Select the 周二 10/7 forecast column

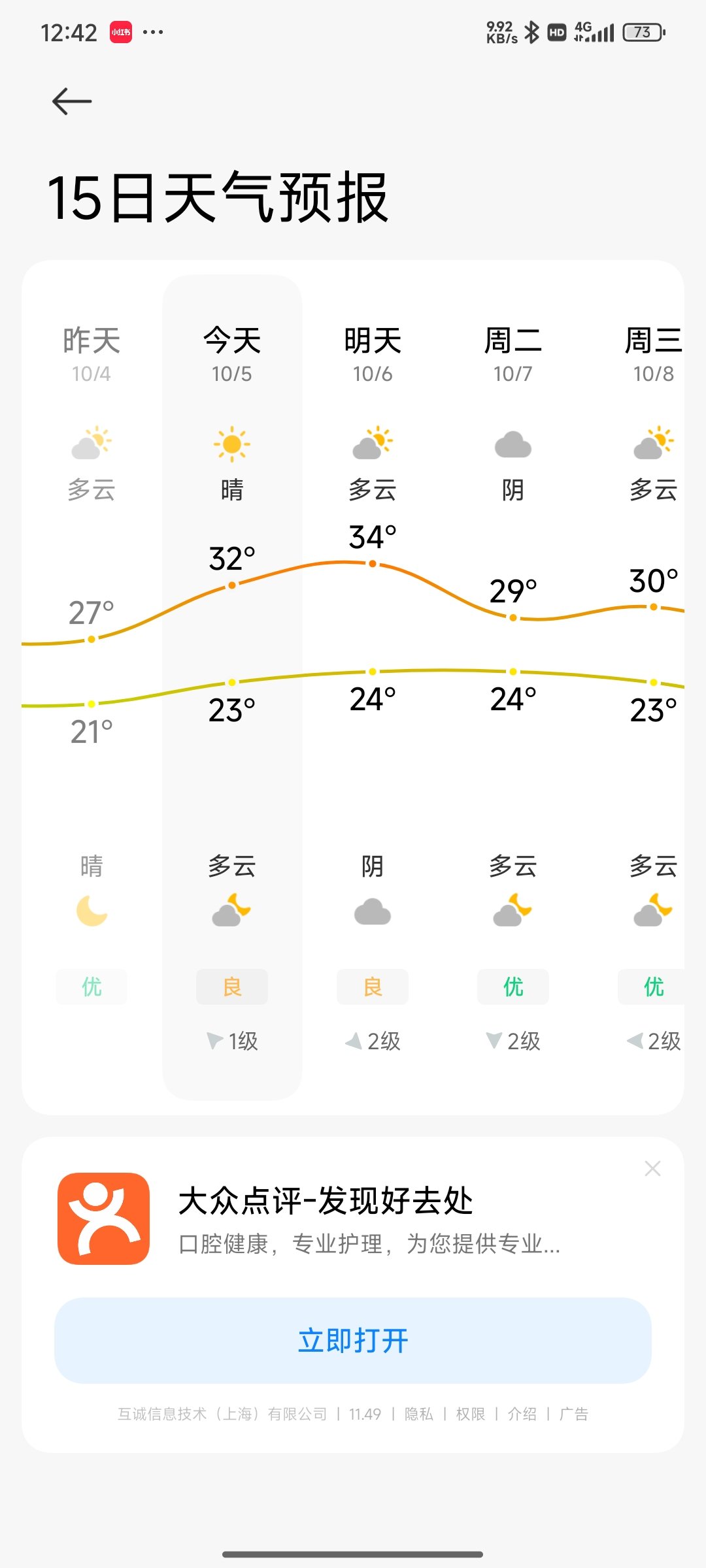point(513,686)
